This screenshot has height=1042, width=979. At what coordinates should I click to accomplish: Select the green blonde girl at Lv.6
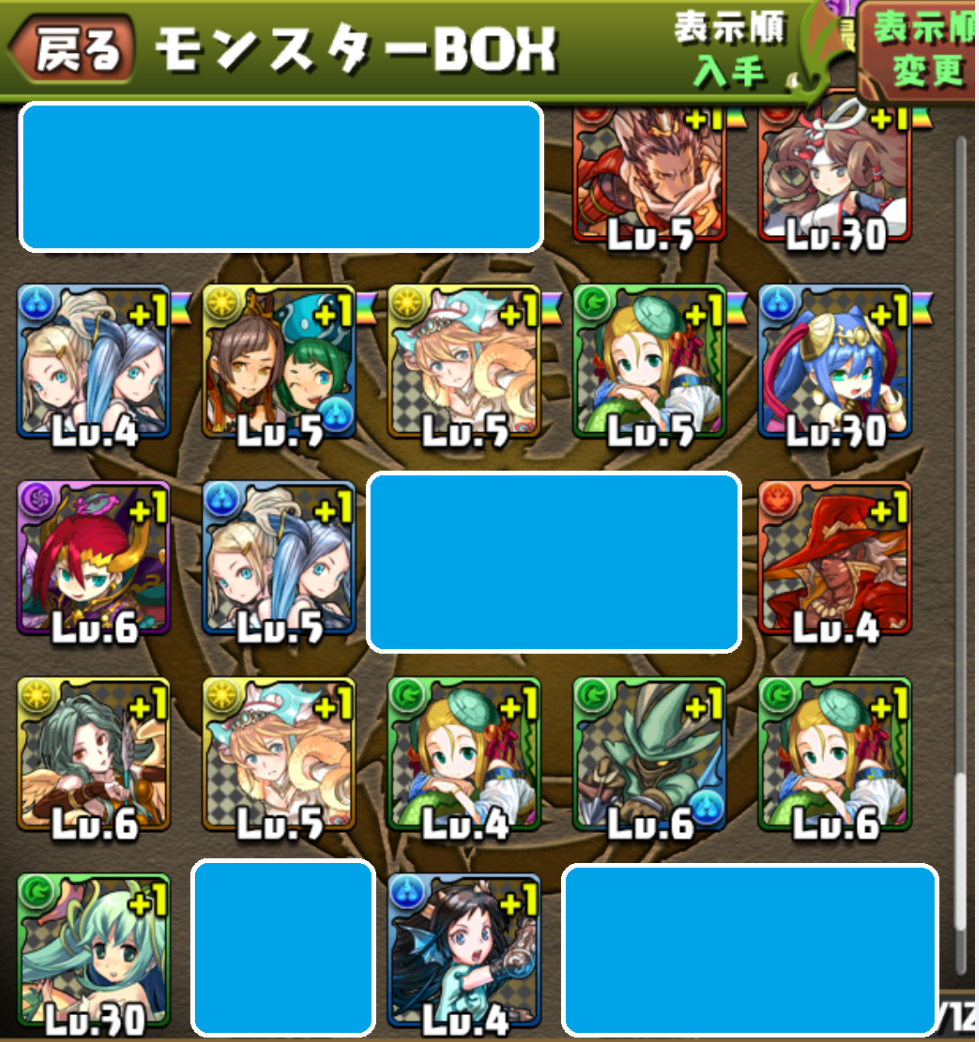pyautogui.click(x=834, y=754)
